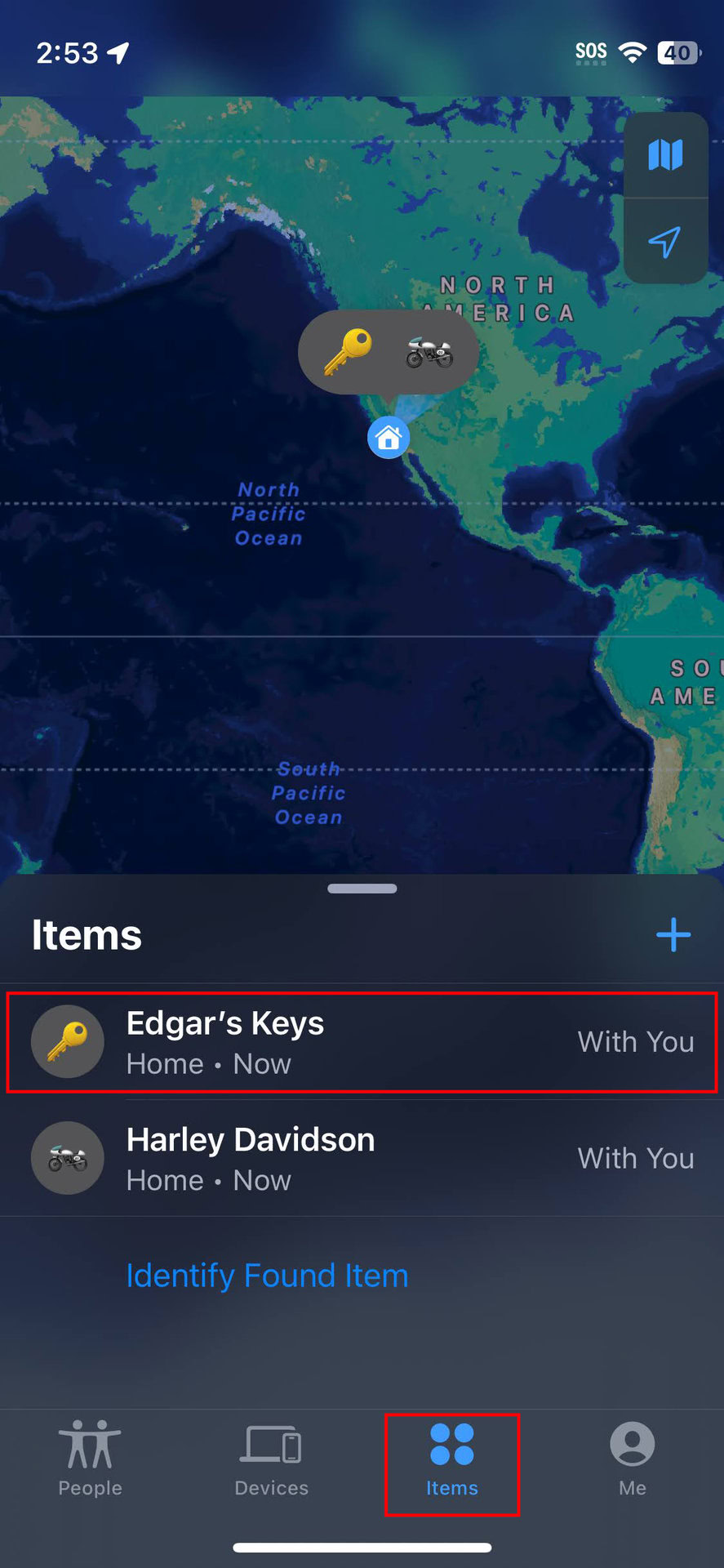Open Harley Davidson item details
The height and width of the screenshot is (1568, 724).
pyautogui.click(x=362, y=1158)
